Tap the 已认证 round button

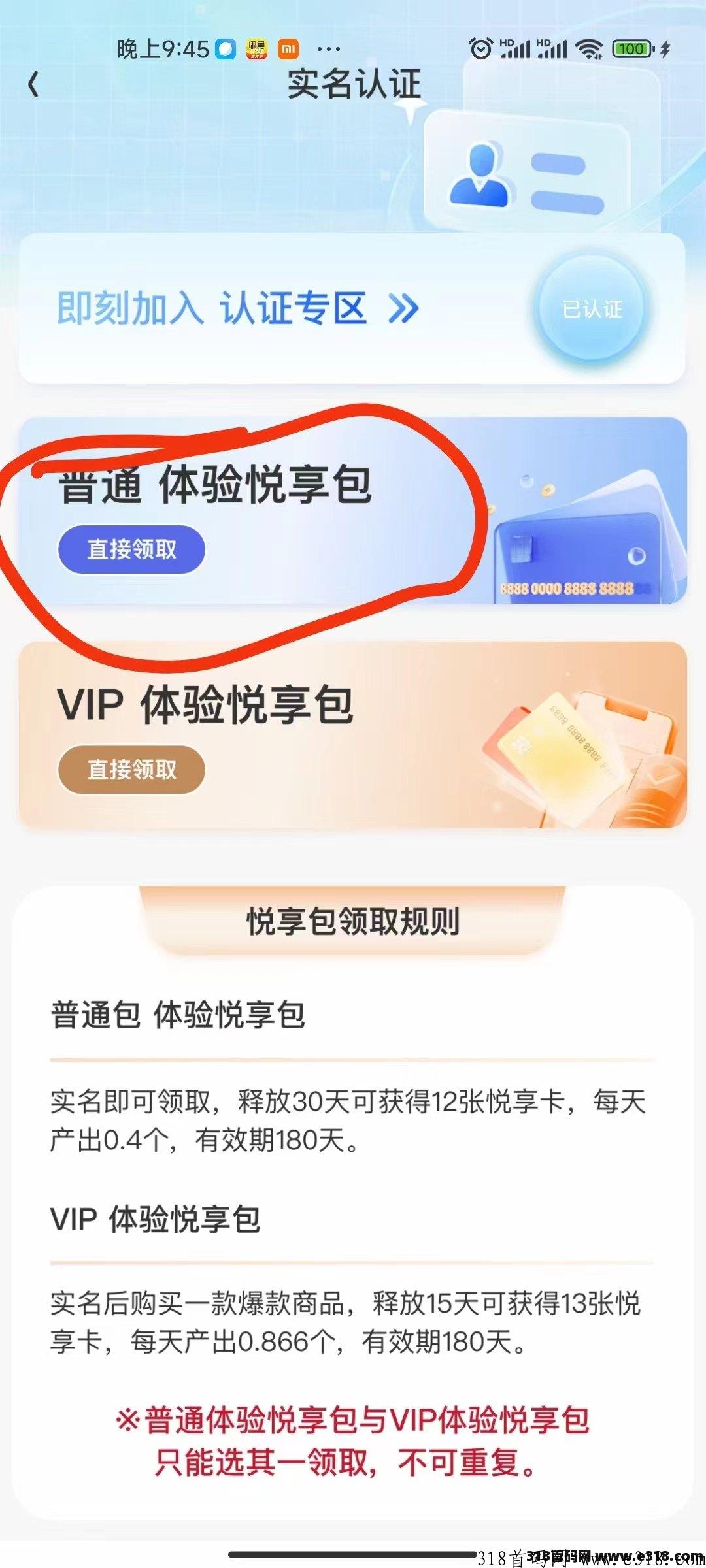(592, 309)
